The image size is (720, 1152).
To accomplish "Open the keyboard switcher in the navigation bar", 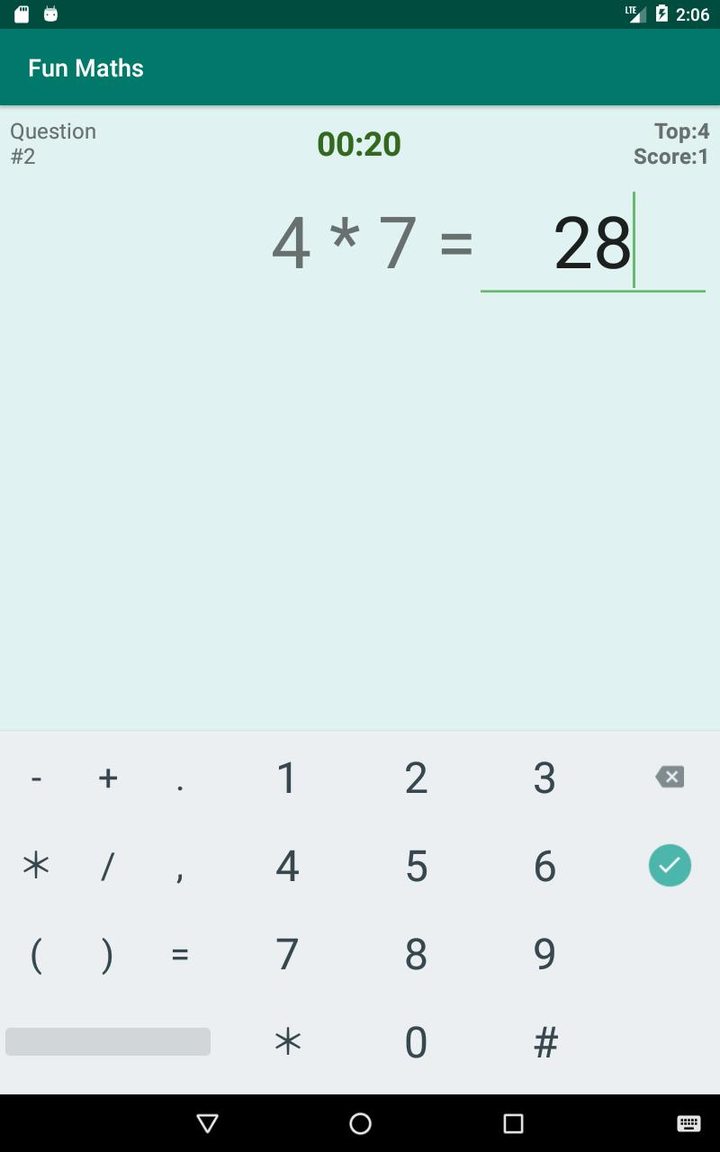I will [x=689, y=1123].
